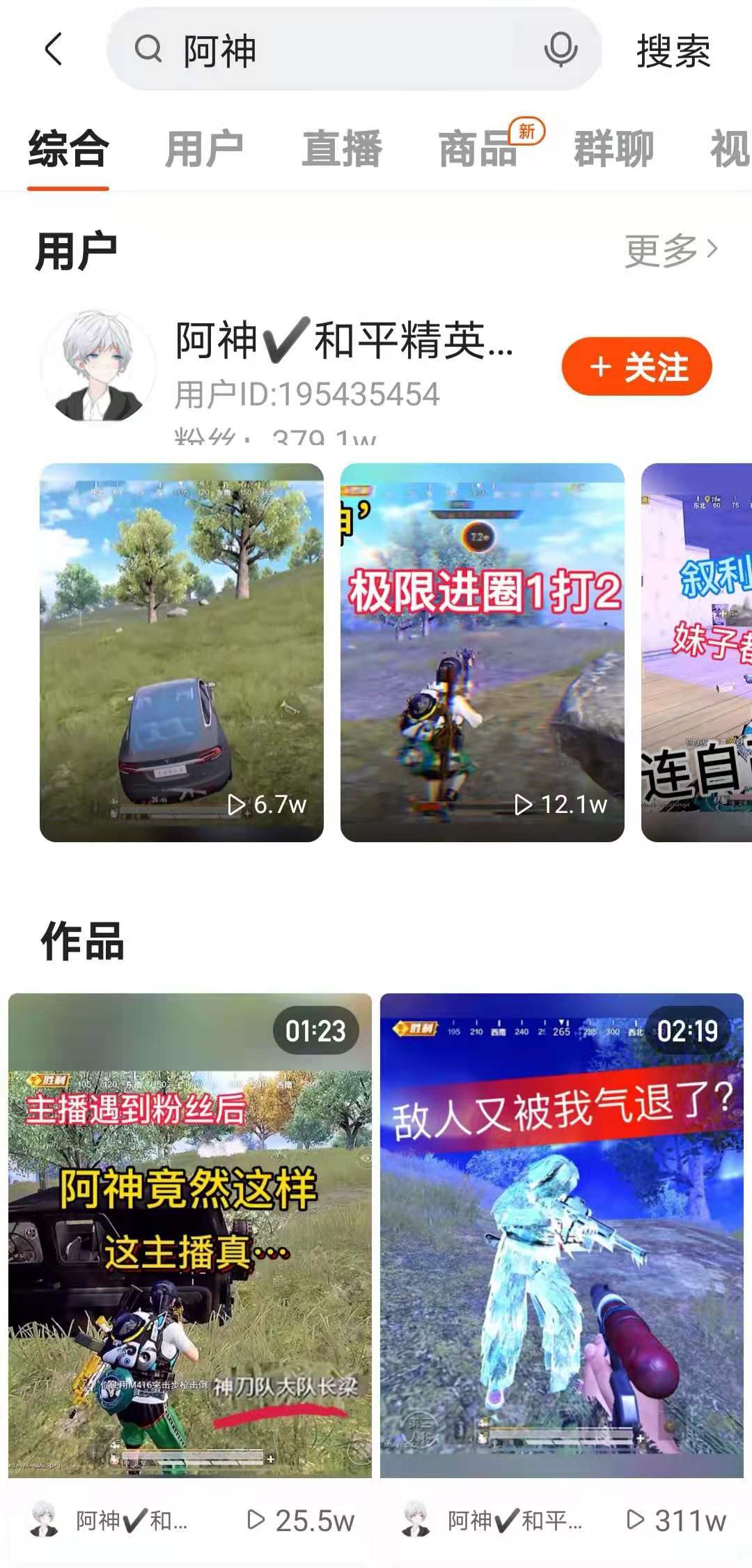This screenshot has height=1568, width=752.
Task: Tap the search field containing 阿神
Action: coord(313,51)
